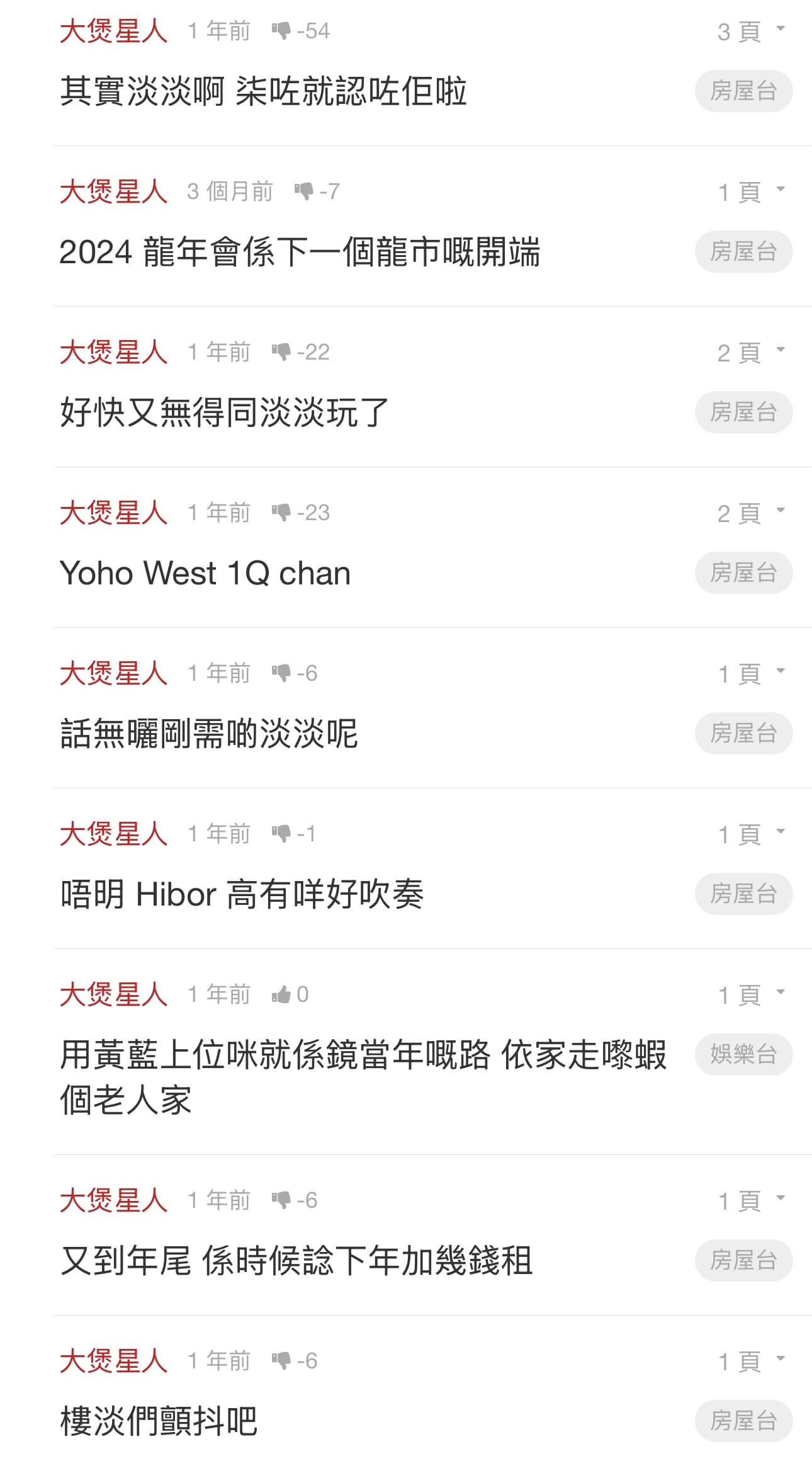The height and width of the screenshot is (1461, 812).
Task: Open thread 2024 龍年會係下一個龍市嘅開端
Action: 300,252
